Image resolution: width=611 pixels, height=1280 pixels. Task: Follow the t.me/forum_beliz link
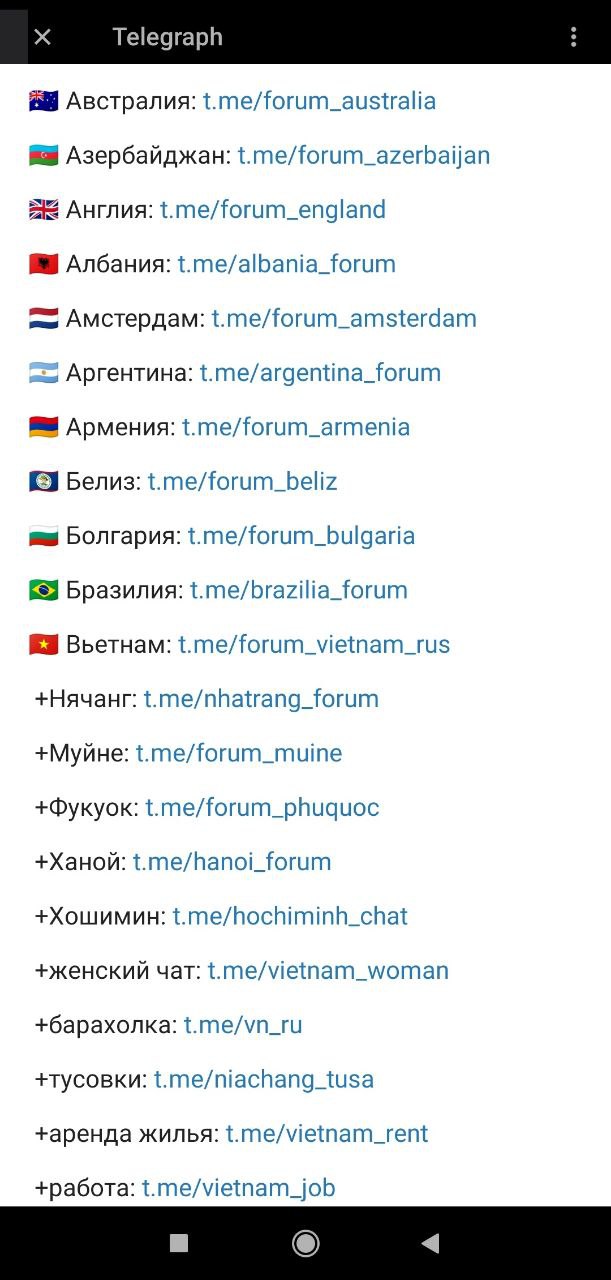pos(242,481)
